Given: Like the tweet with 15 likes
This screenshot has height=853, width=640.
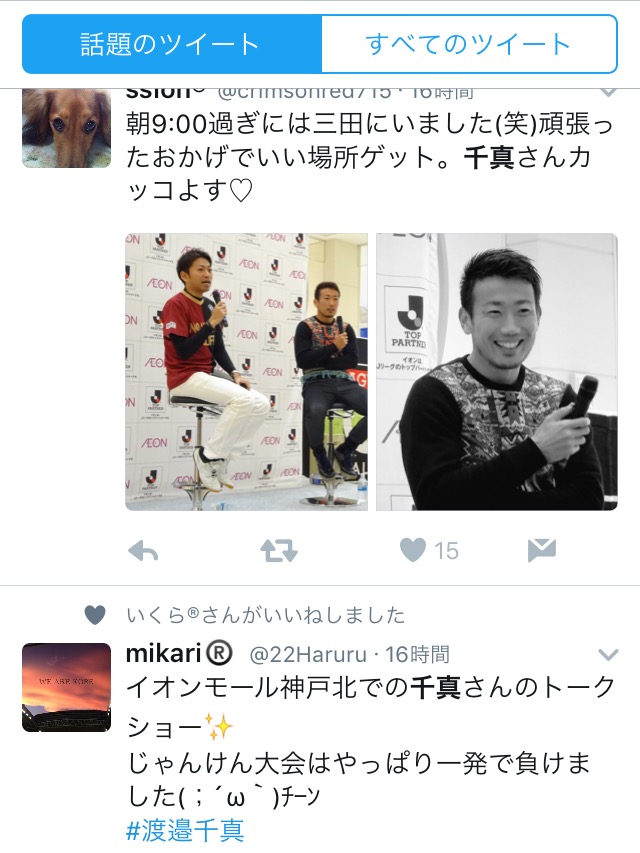Looking at the screenshot, I should coord(413,550).
